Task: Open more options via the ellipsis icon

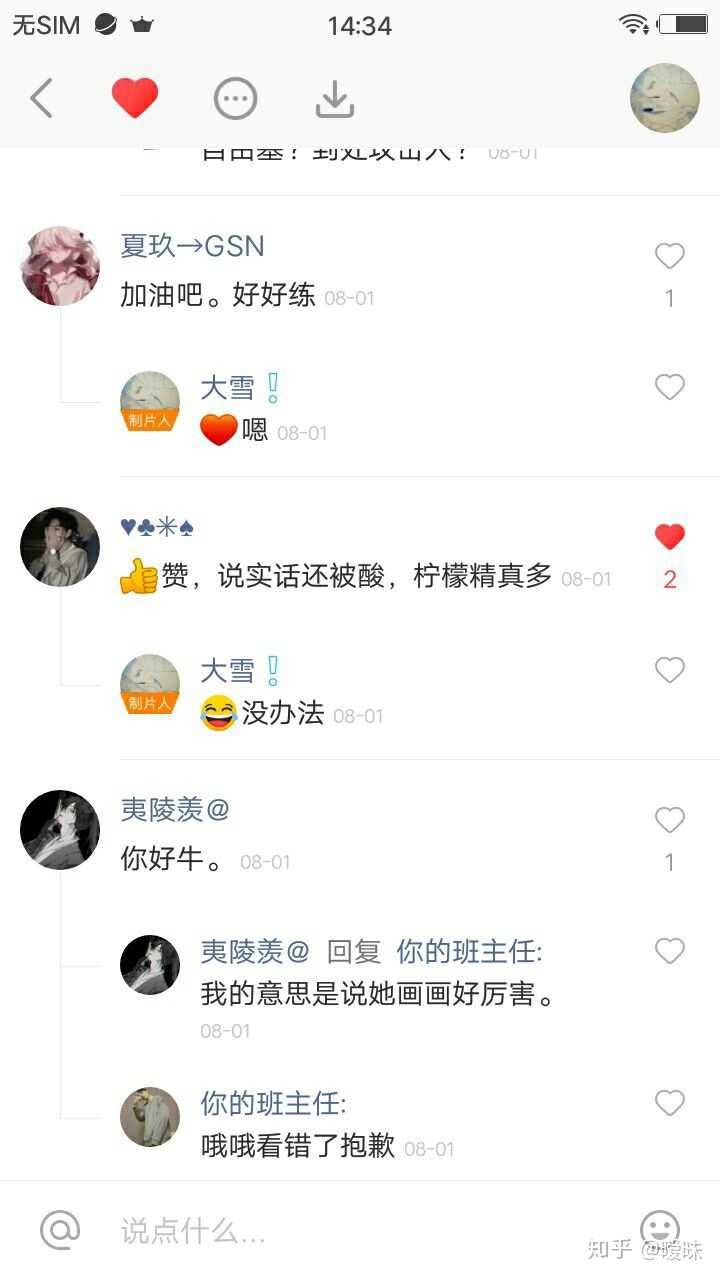Action: click(235, 98)
